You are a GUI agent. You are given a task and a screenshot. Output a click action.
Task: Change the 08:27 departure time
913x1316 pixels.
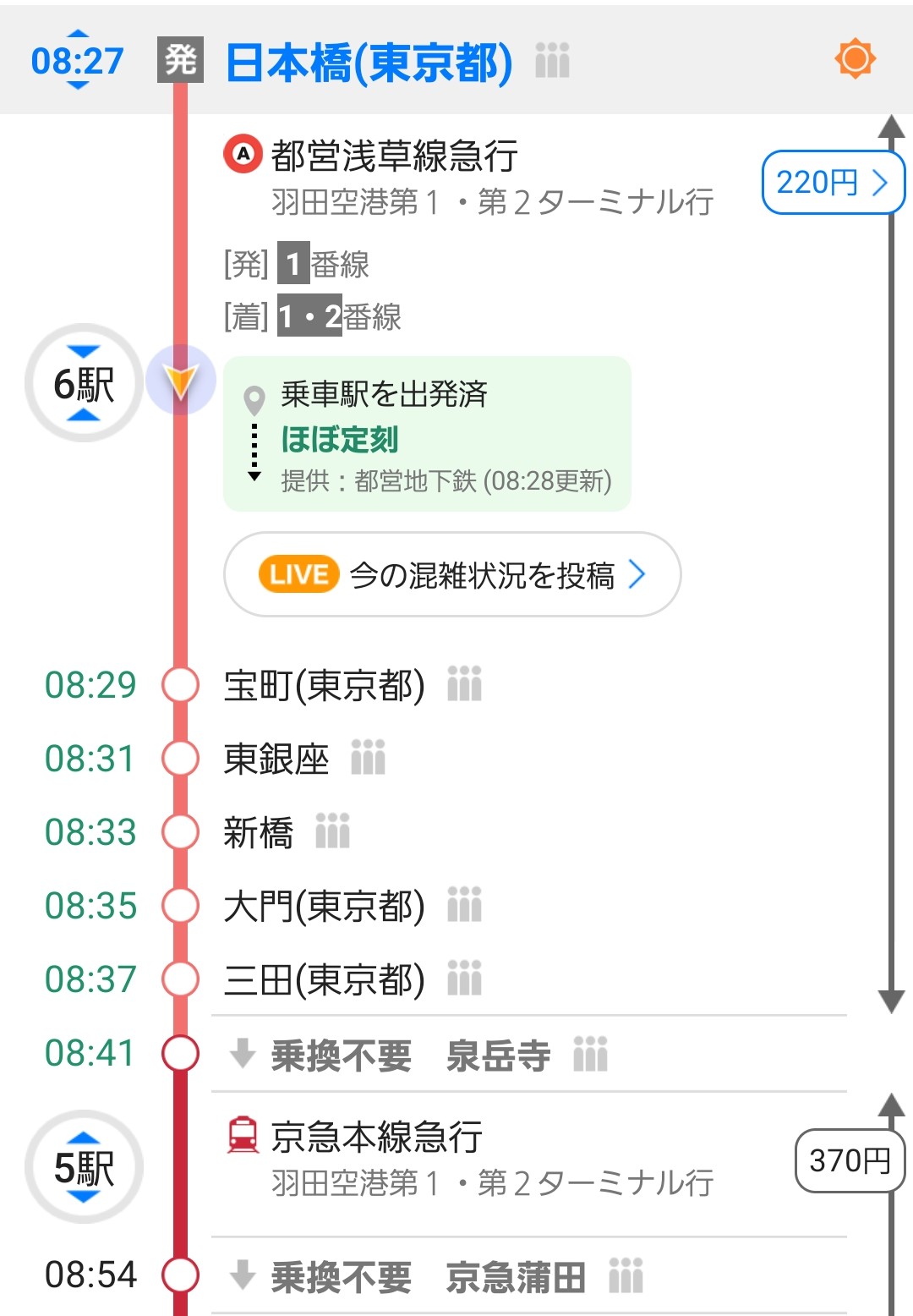(77, 60)
